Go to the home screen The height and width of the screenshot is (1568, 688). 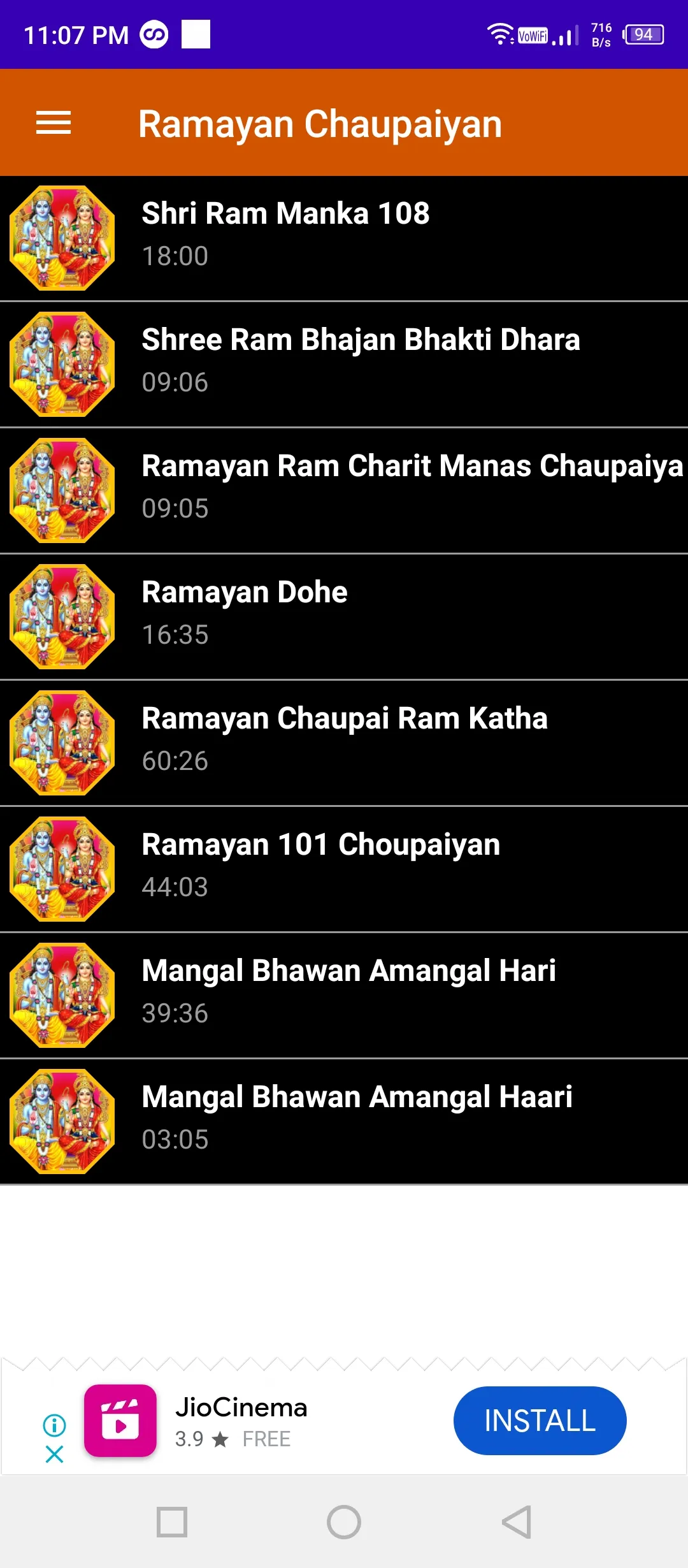344,1522
